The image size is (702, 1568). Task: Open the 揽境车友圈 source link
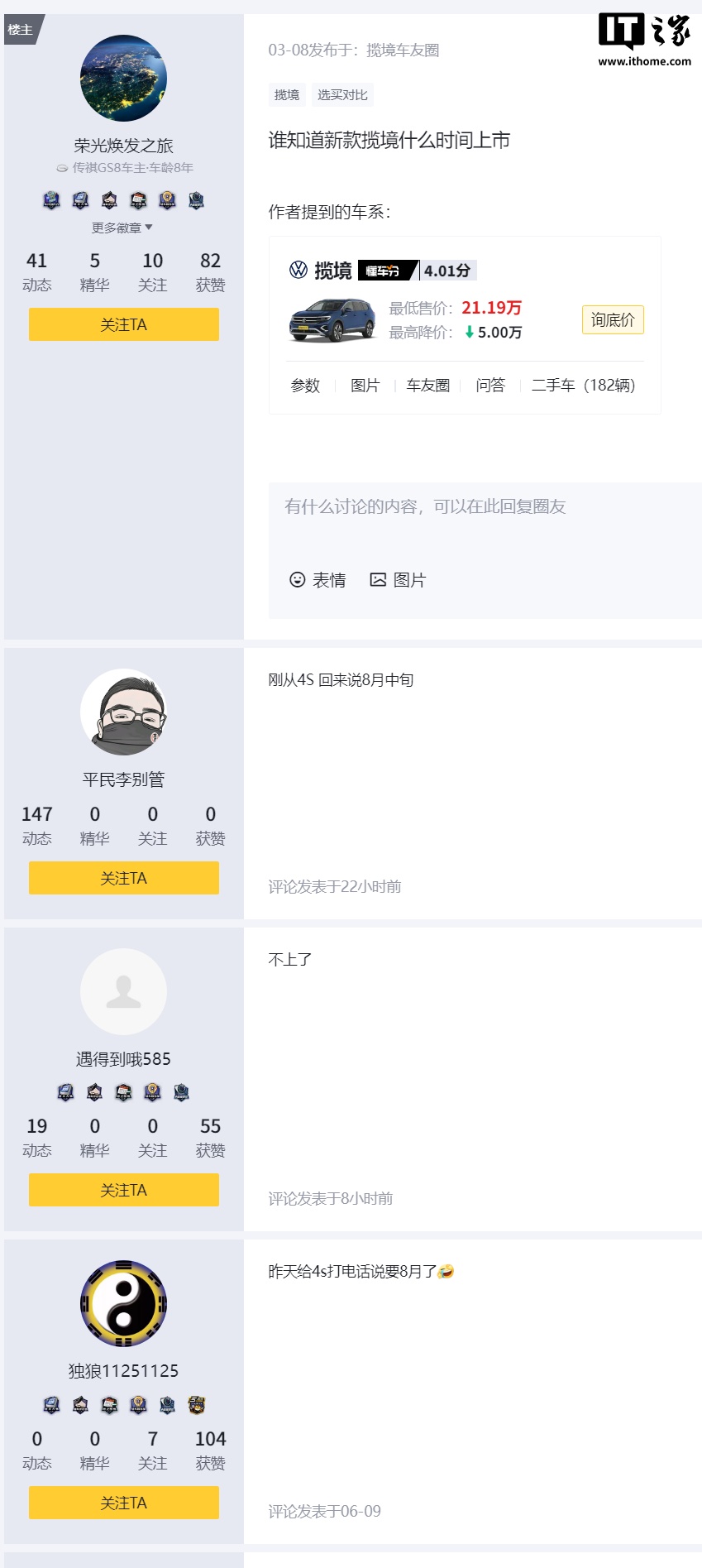point(403,50)
